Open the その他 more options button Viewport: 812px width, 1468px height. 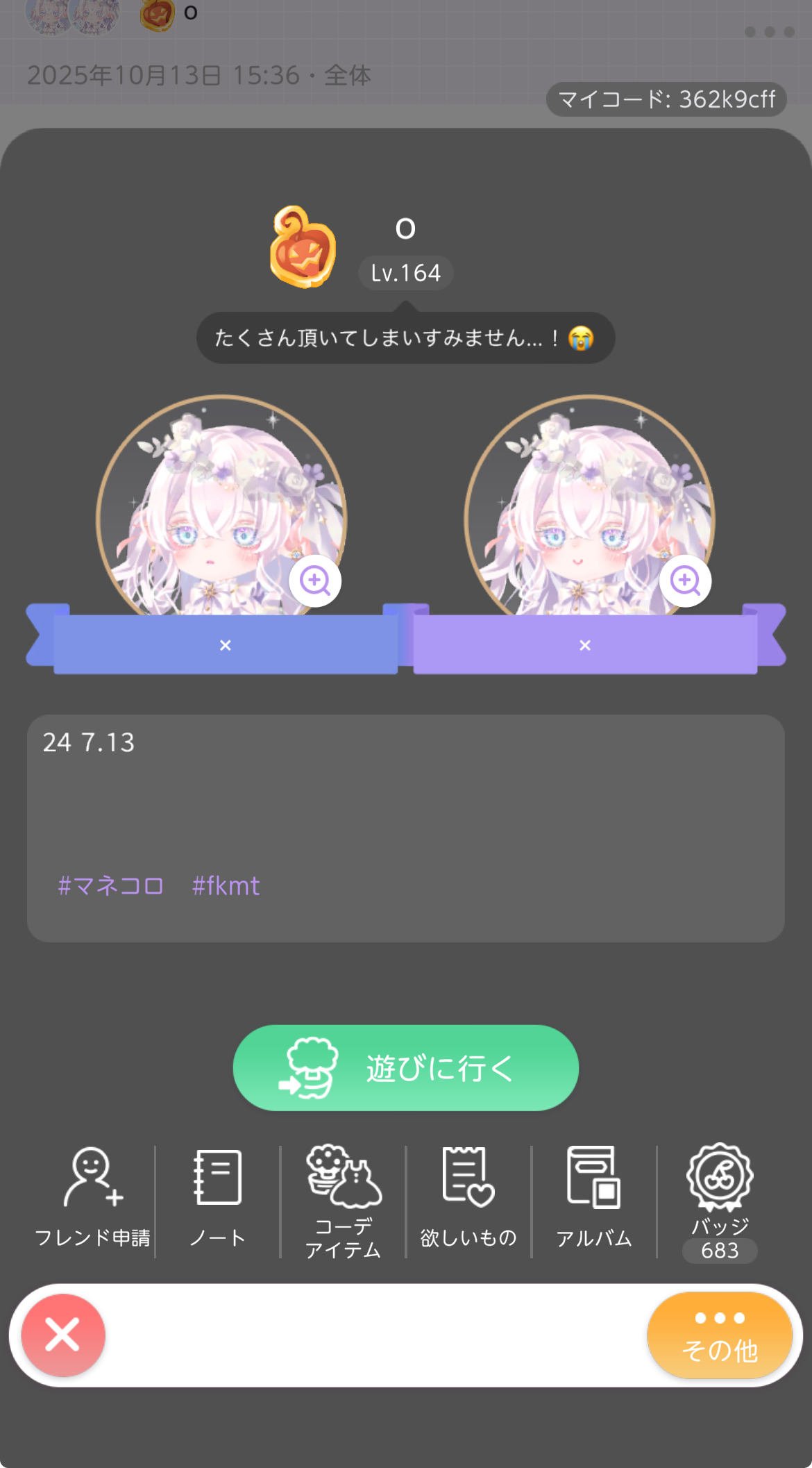[720, 1335]
